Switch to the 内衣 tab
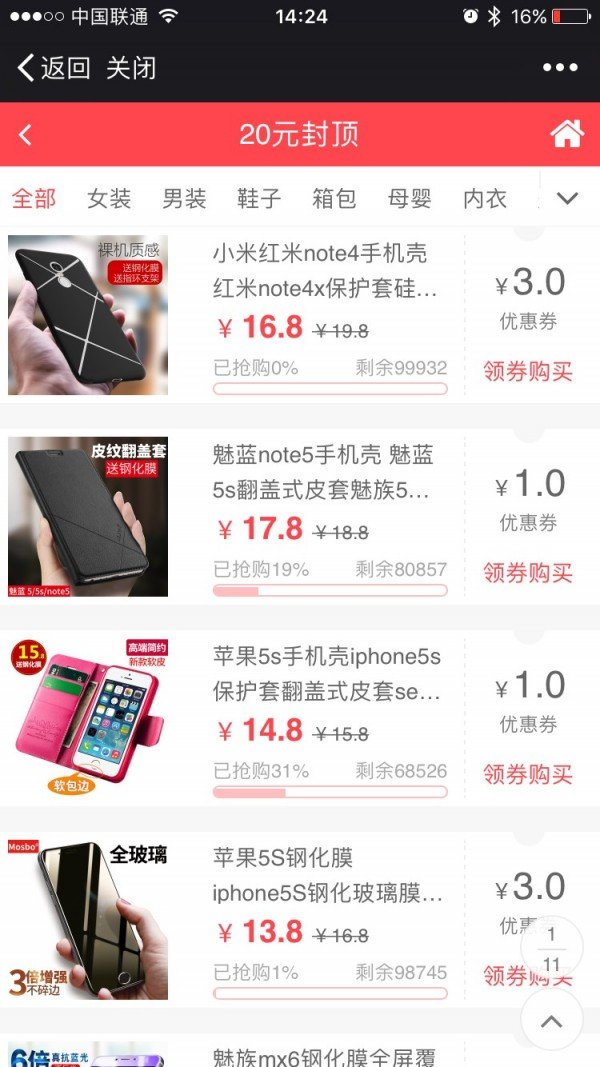Viewport: 600px width, 1067px height. [484, 199]
